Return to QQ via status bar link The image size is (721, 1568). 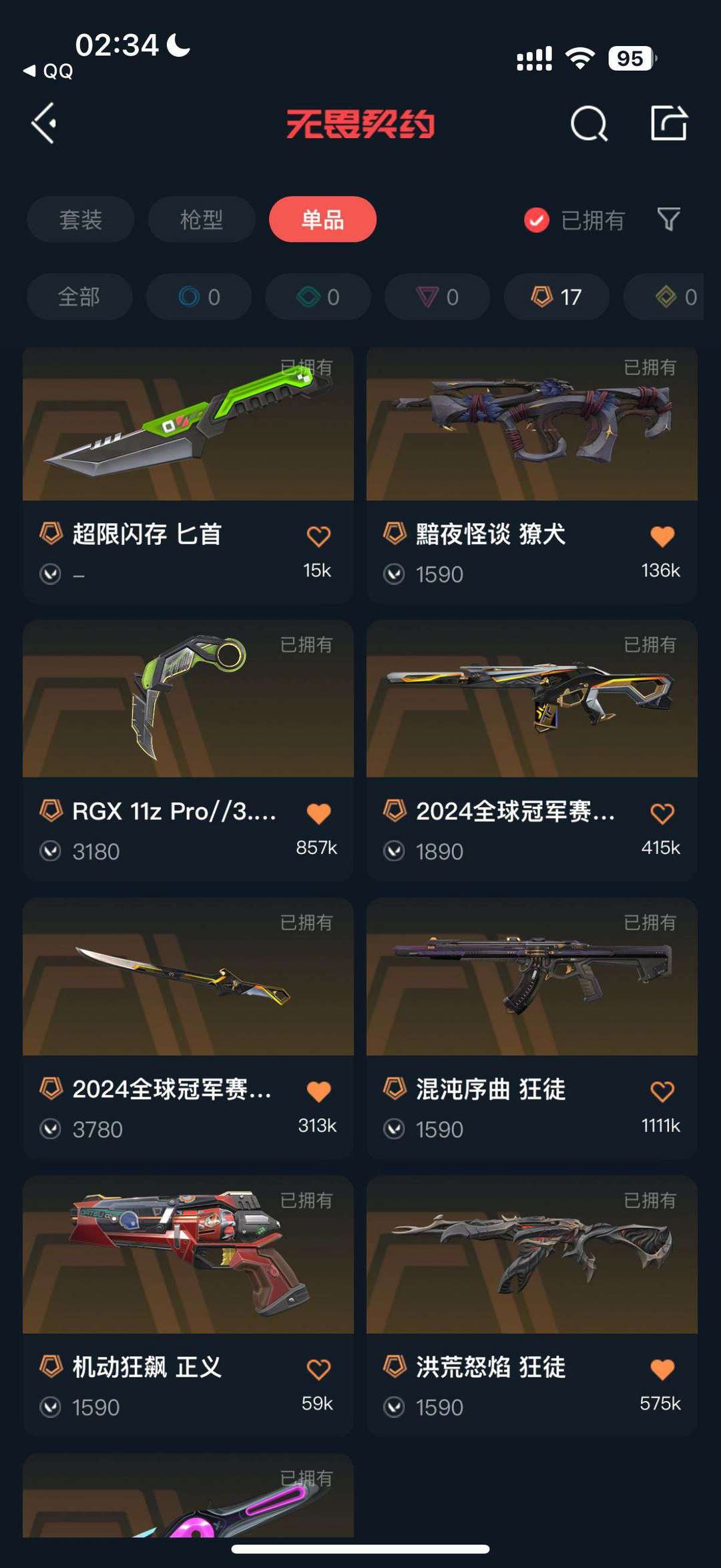[48, 71]
